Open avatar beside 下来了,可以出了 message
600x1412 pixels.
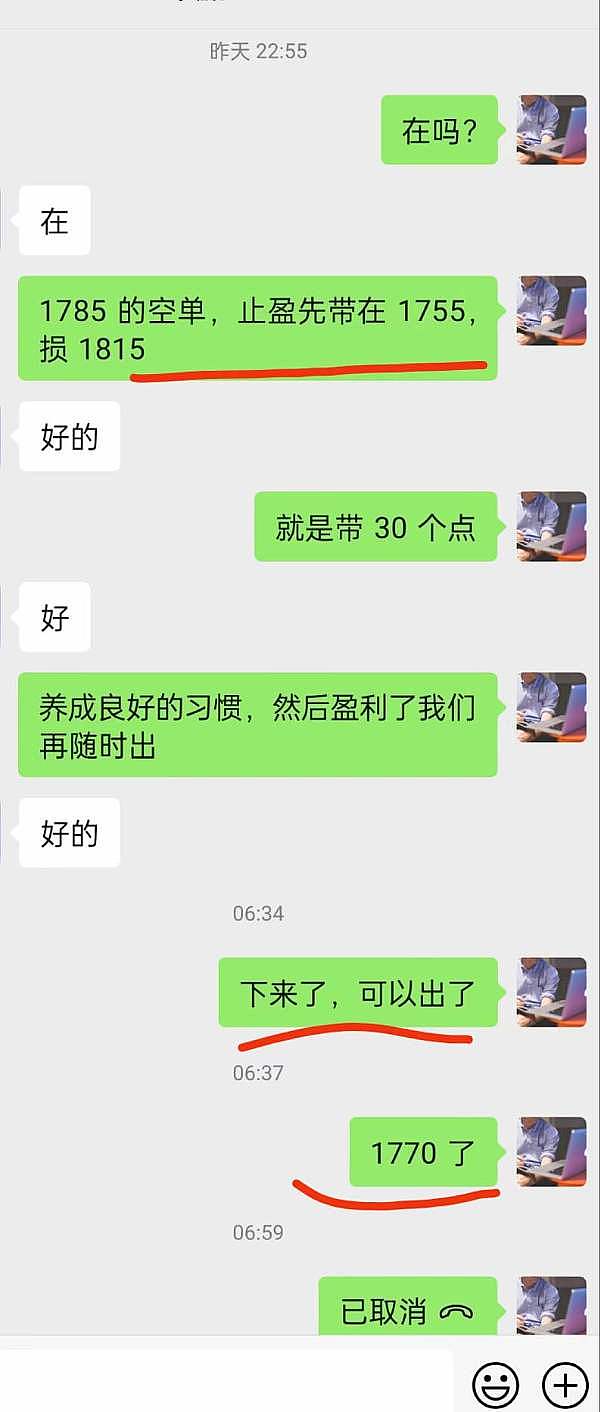click(x=551, y=992)
